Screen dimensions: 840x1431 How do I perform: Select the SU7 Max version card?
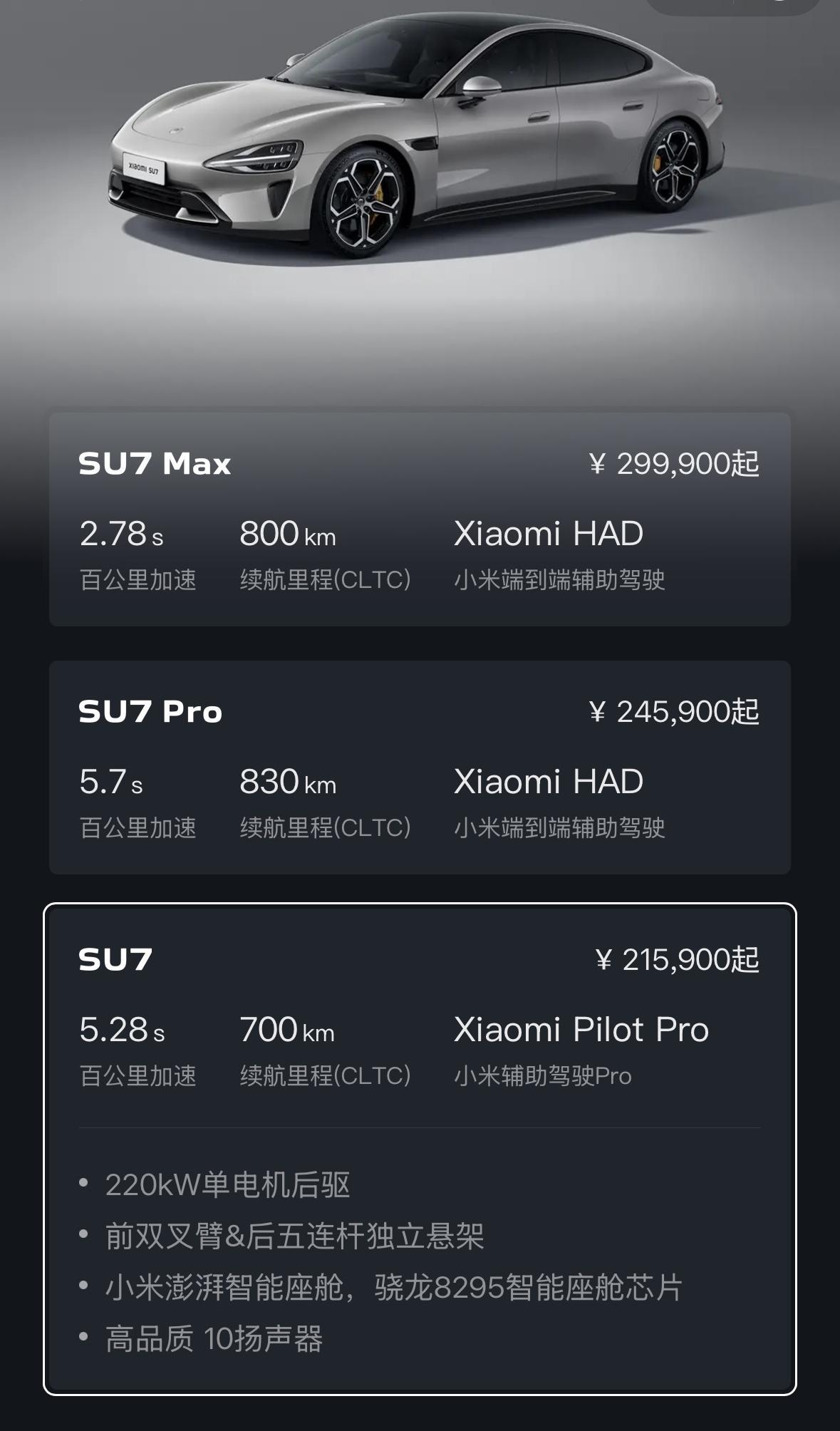point(420,520)
